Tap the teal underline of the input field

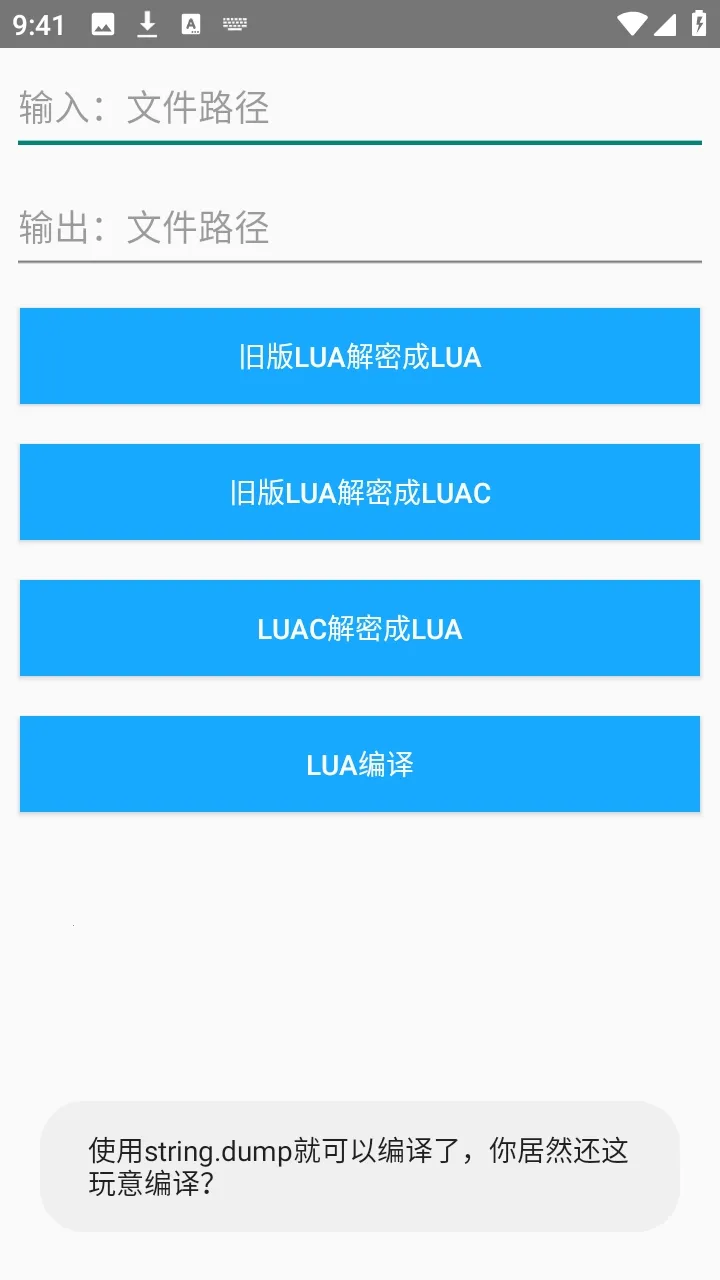[359, 146]
